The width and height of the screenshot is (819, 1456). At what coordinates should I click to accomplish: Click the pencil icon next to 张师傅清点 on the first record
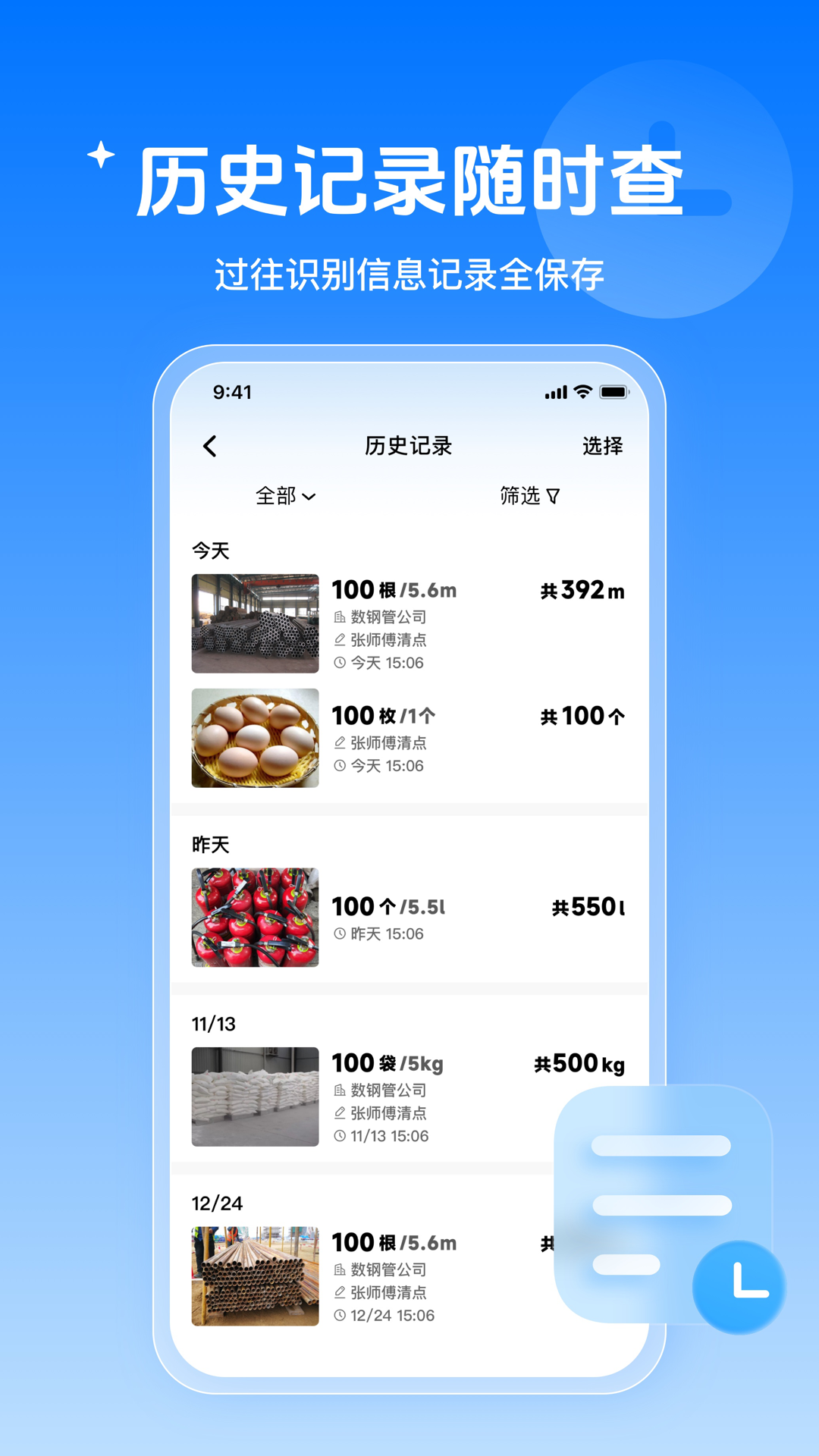[339, 639]
